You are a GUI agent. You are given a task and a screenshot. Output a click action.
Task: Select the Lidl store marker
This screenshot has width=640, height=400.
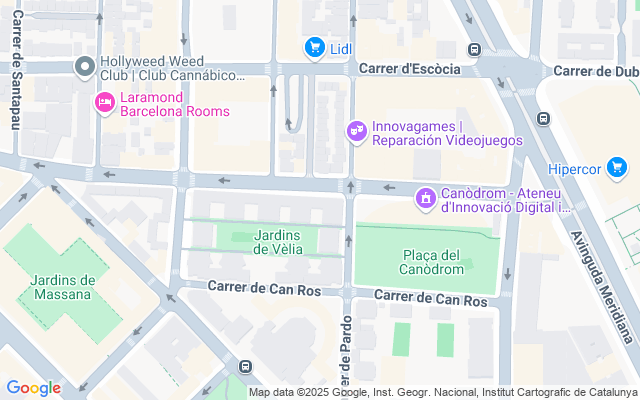pos(314,48)
